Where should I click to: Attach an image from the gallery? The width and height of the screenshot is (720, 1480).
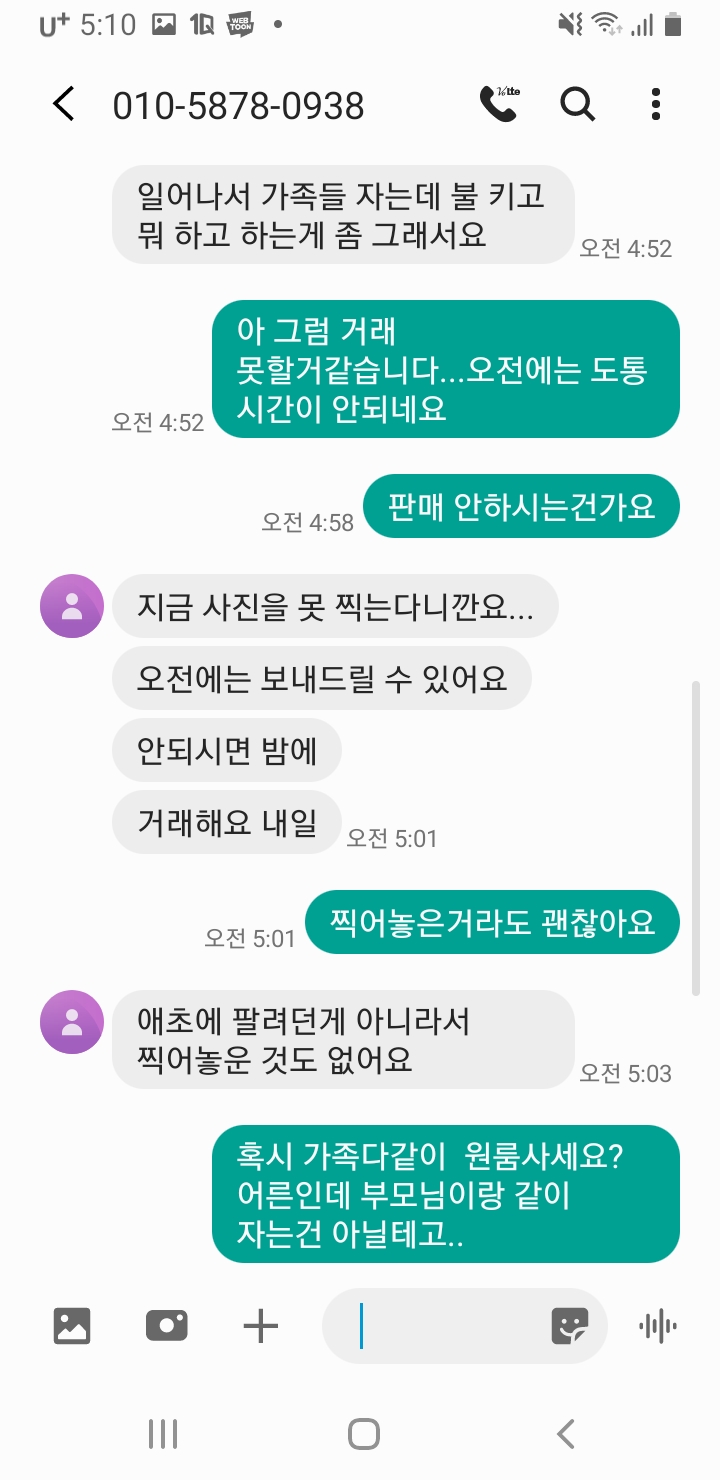pos(72,1326)
